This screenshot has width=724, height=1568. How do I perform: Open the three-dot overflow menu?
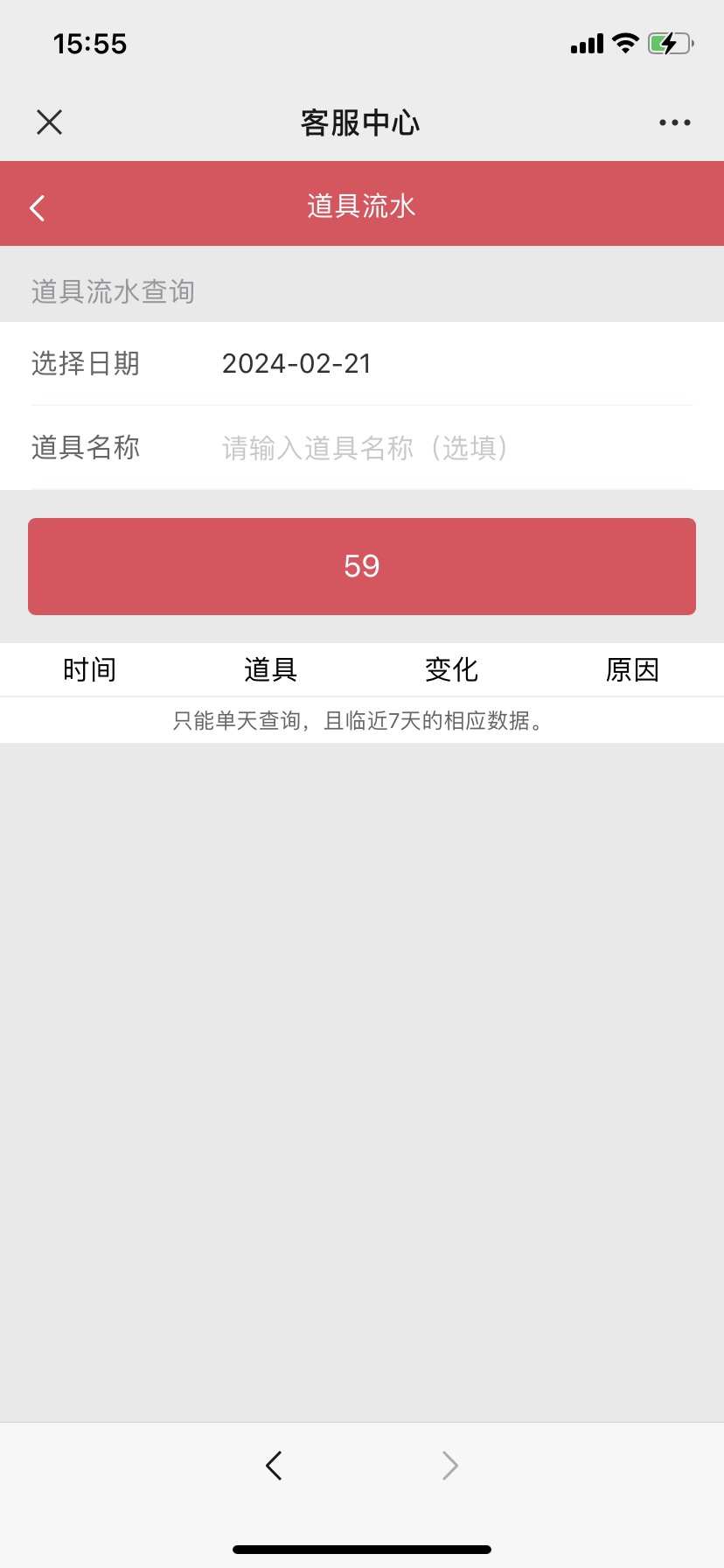pyautogui.click(x=674, y=122)
